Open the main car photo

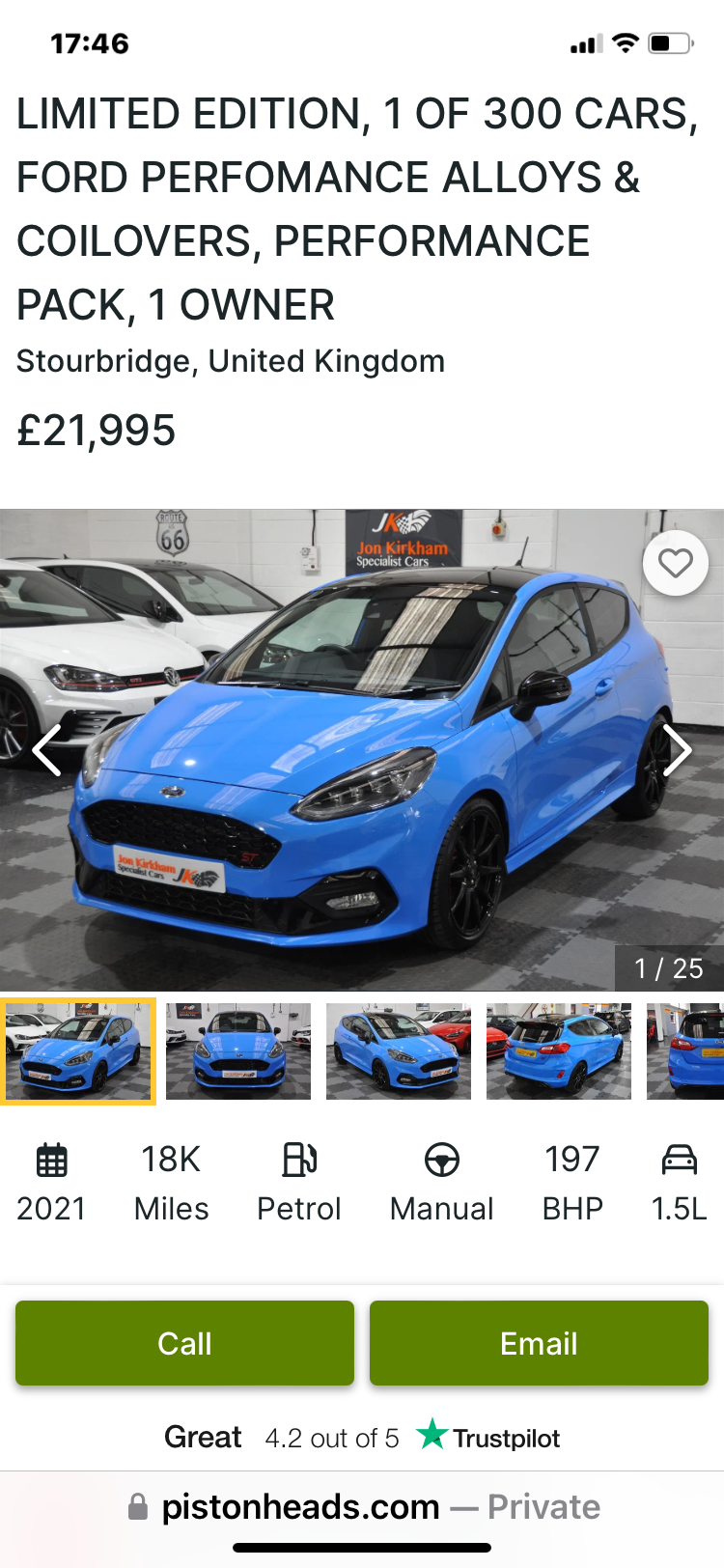point(362,772)
